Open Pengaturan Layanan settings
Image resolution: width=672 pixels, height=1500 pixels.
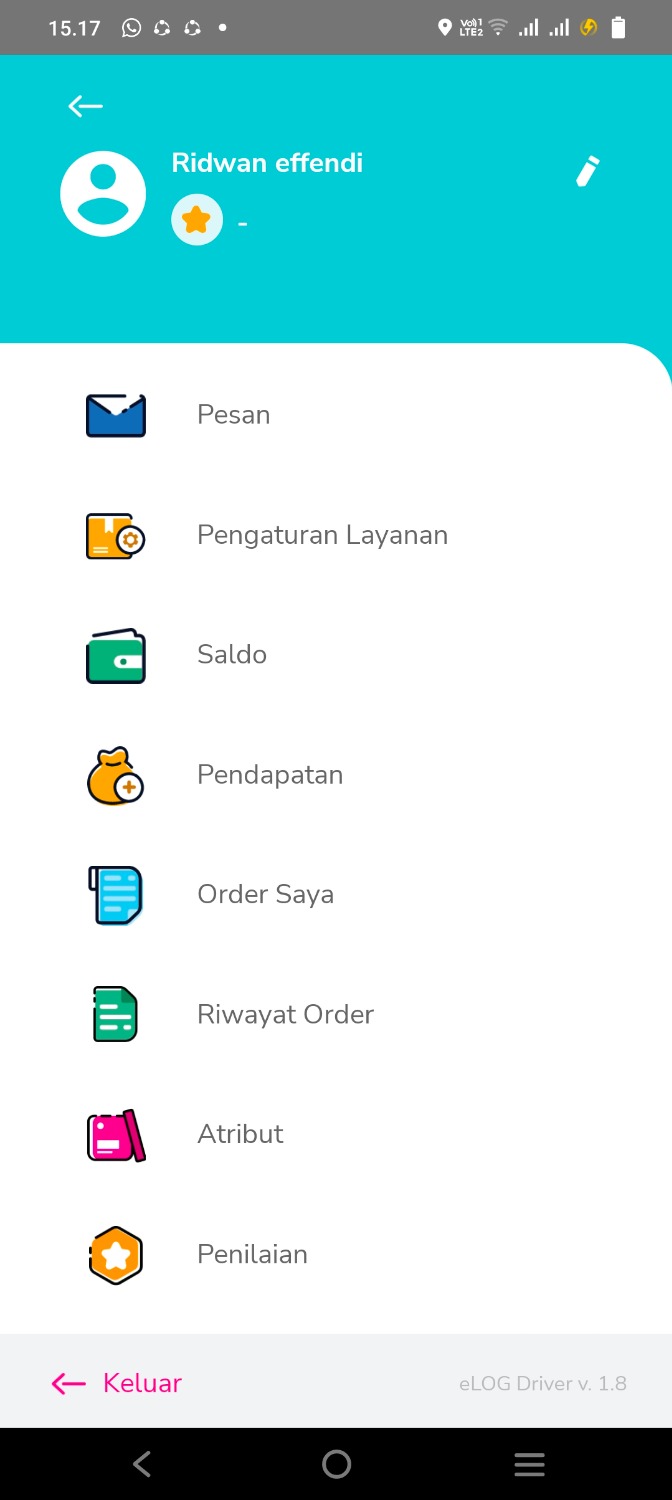322,535
